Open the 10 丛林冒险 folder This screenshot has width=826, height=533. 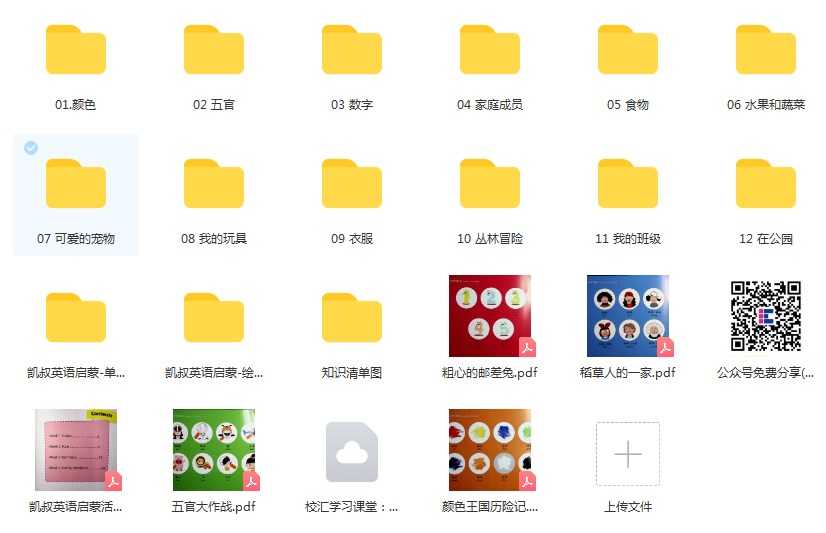point(490,185)
